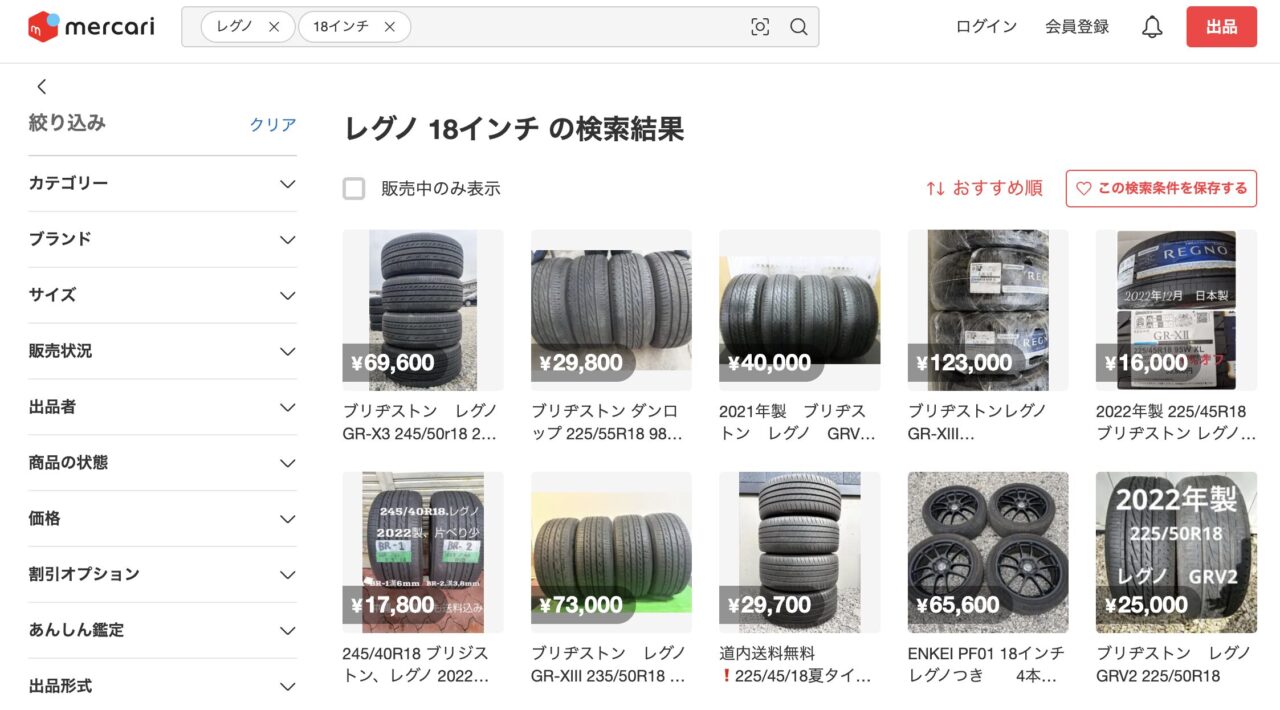The width and height of the screenshot is (1280, 710).
Task: Tap the magnifier search icon
Action: (798, 27)
